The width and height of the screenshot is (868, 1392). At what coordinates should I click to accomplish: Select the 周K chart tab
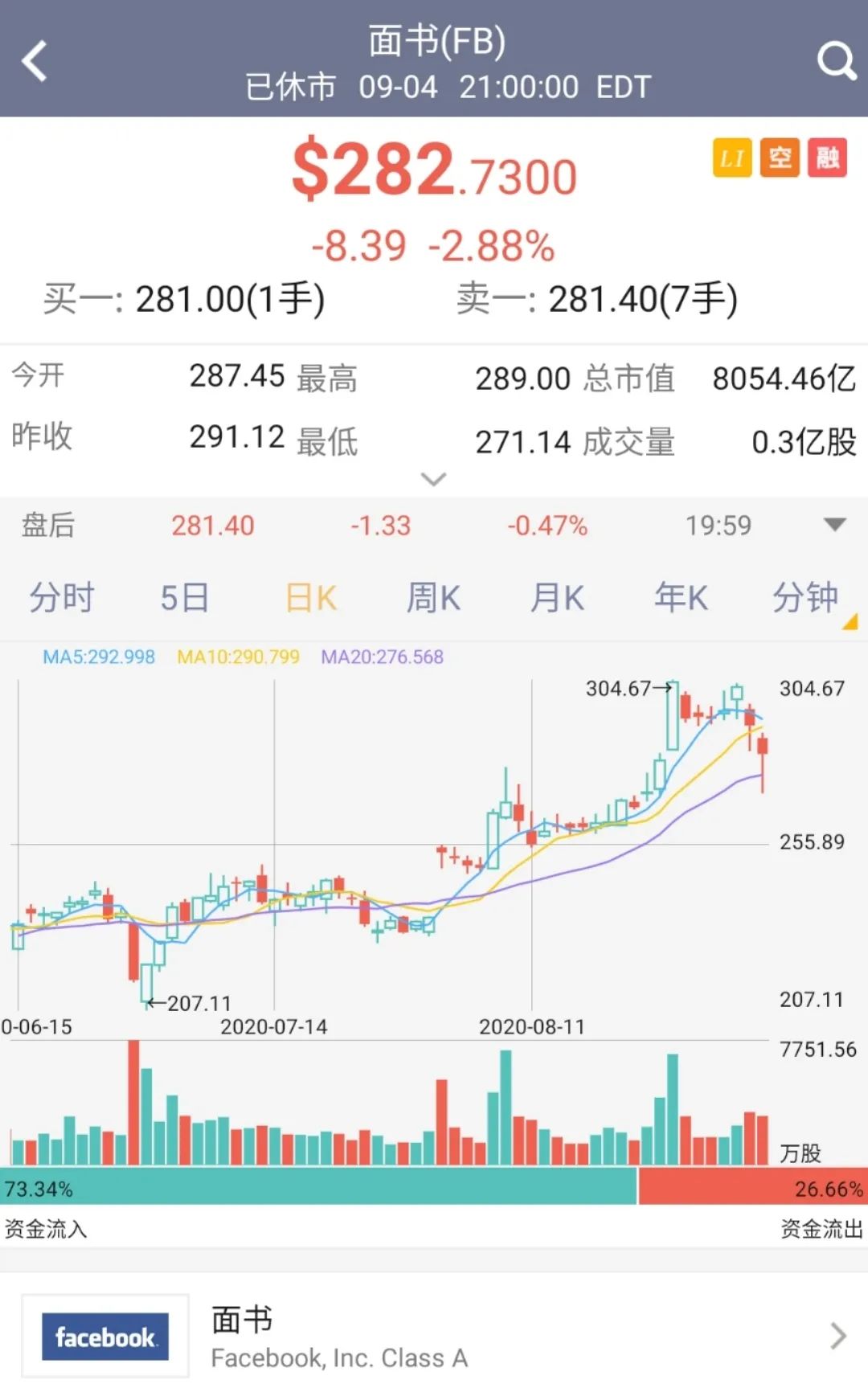[433, 598]
